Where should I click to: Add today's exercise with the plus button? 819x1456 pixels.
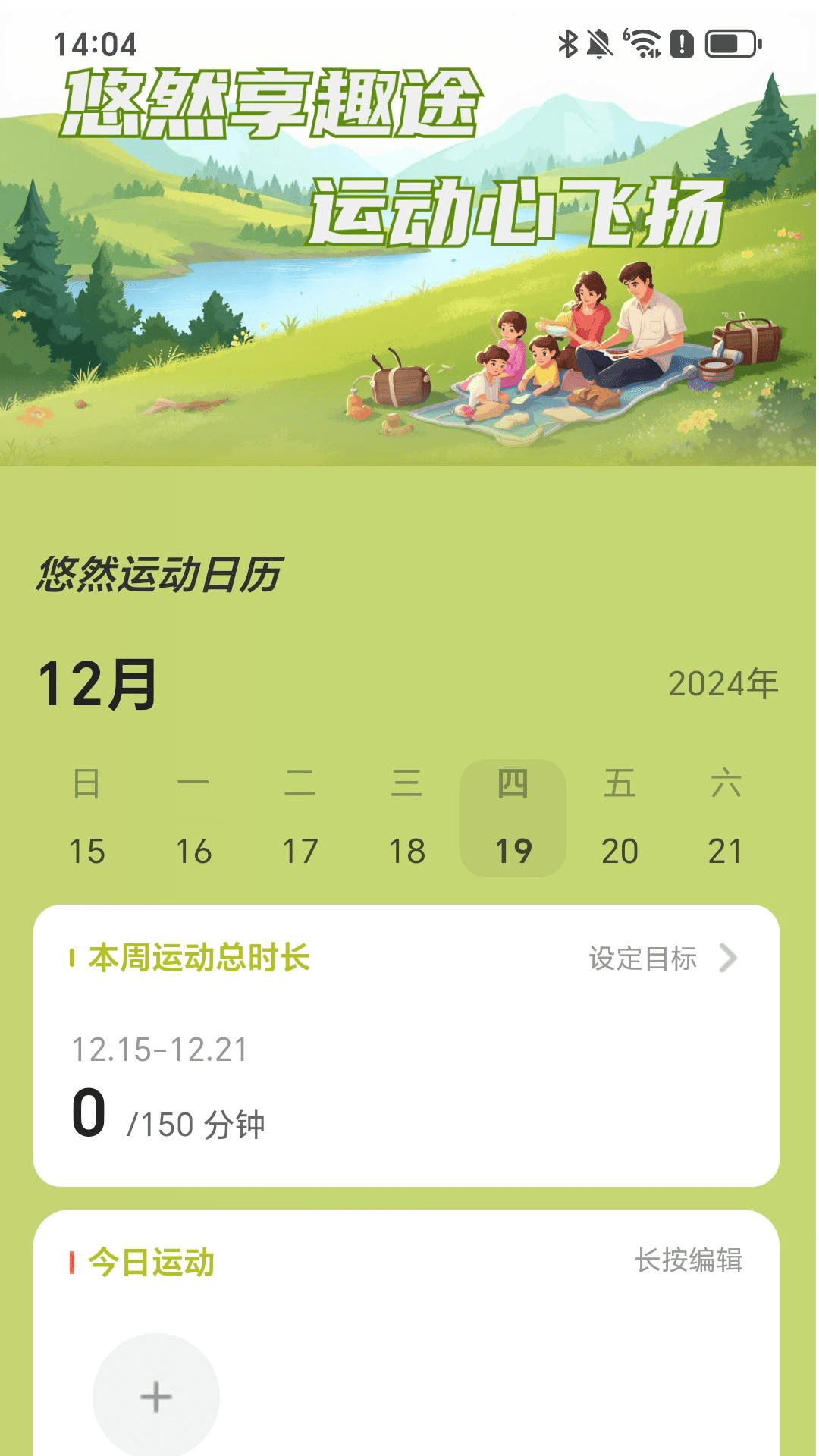coord(156,1396)
